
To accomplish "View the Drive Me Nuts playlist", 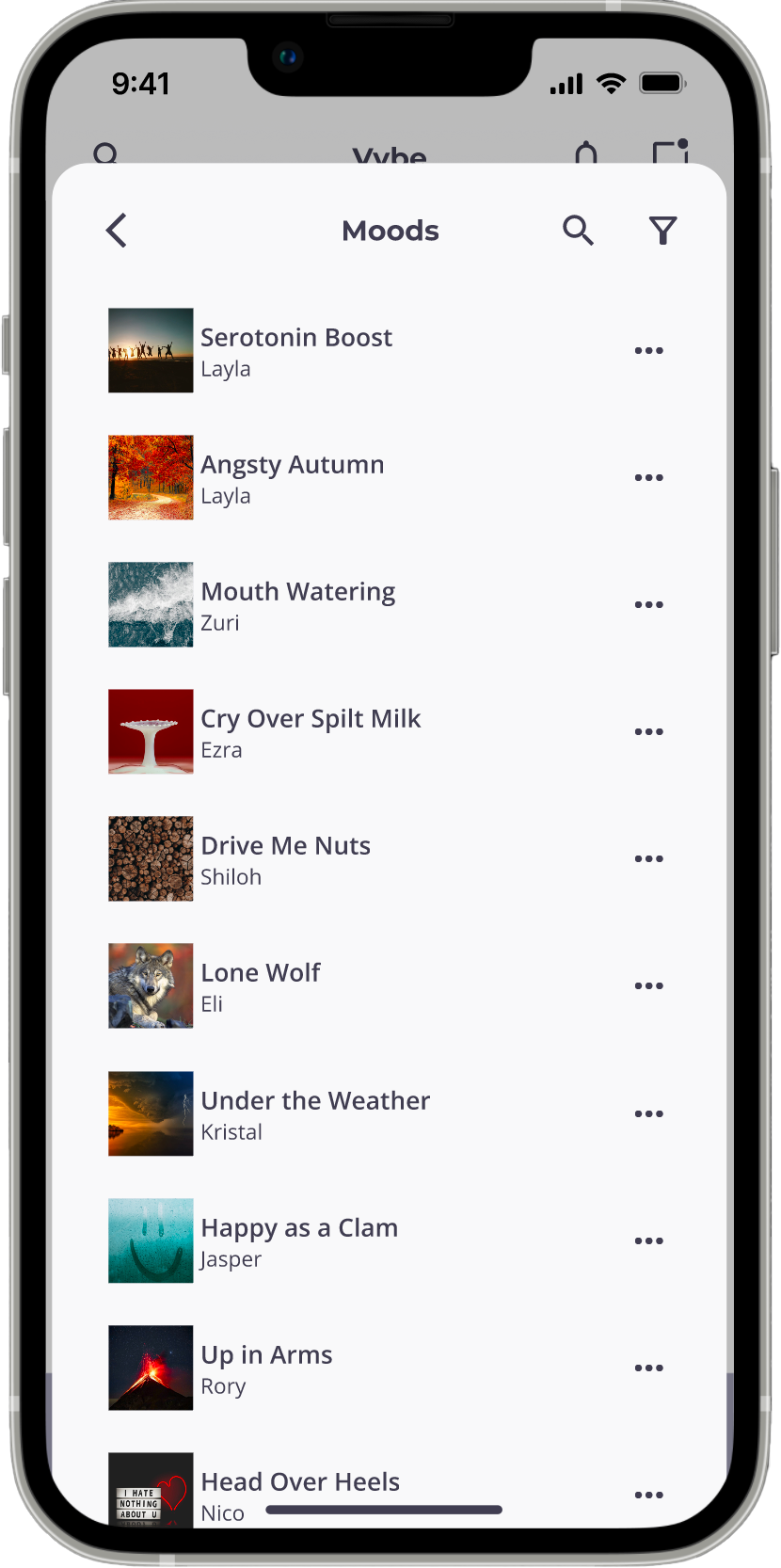I will pos(285,858).
